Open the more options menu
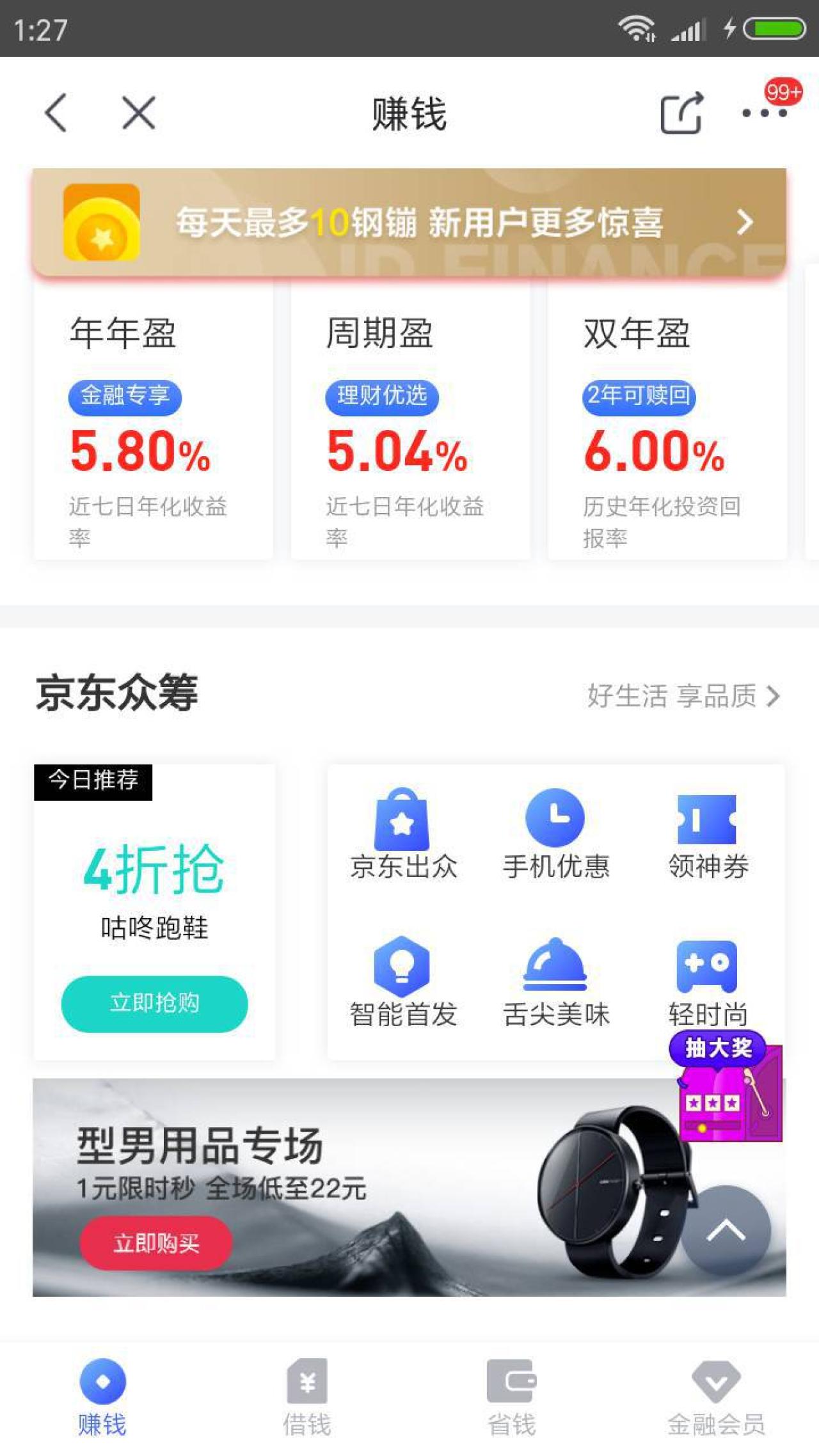 (x=764, y=113)
